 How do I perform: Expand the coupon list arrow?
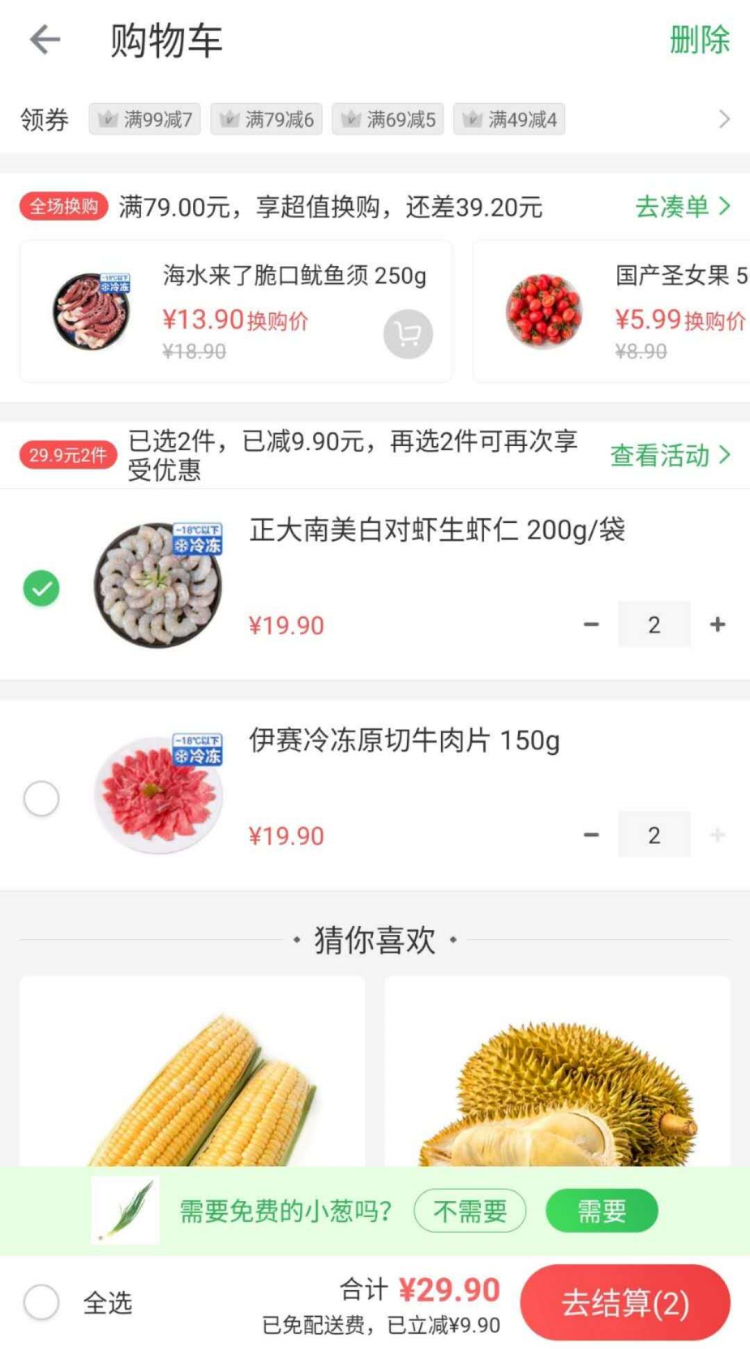click(724, 120)
